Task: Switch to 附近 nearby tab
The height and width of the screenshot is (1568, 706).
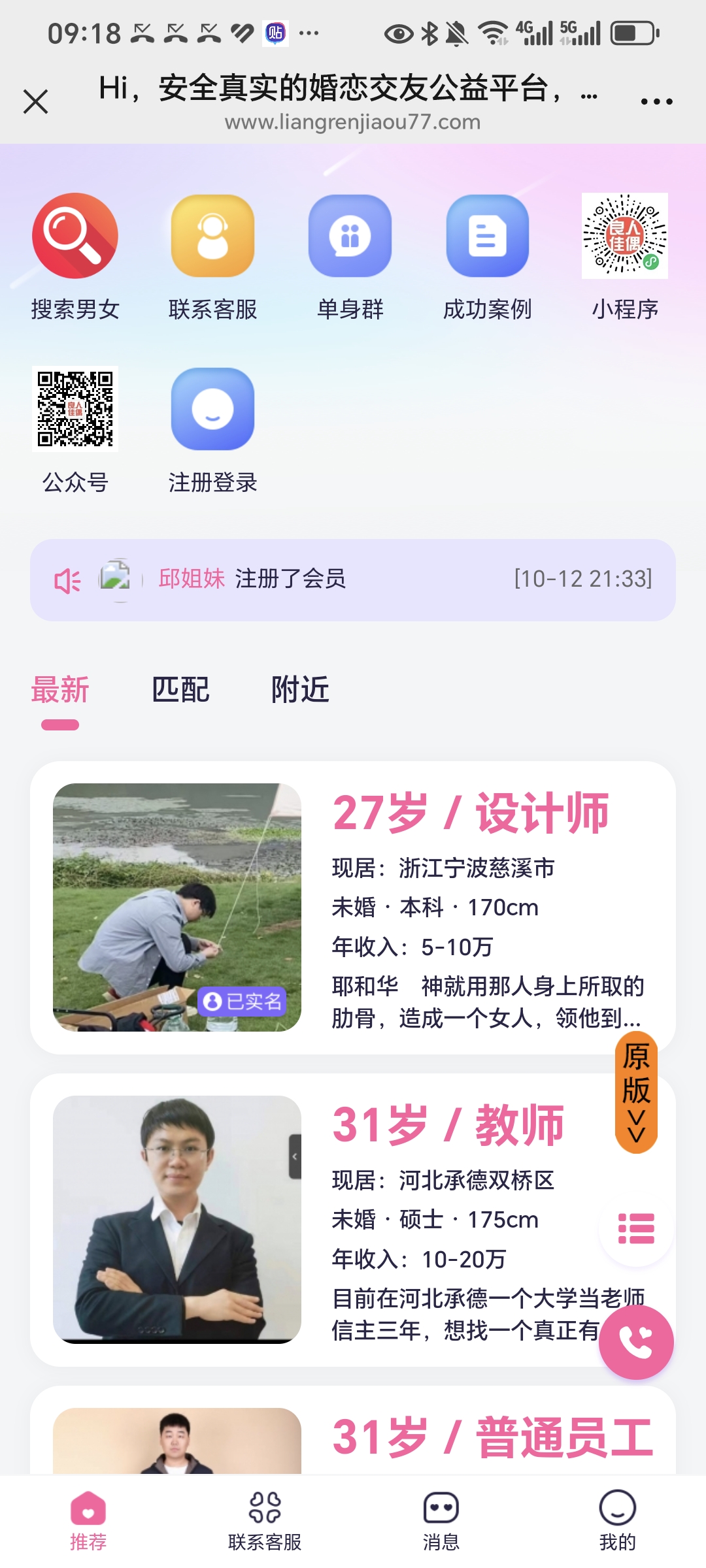Action: pyautogui.click(x=299, y=689)
